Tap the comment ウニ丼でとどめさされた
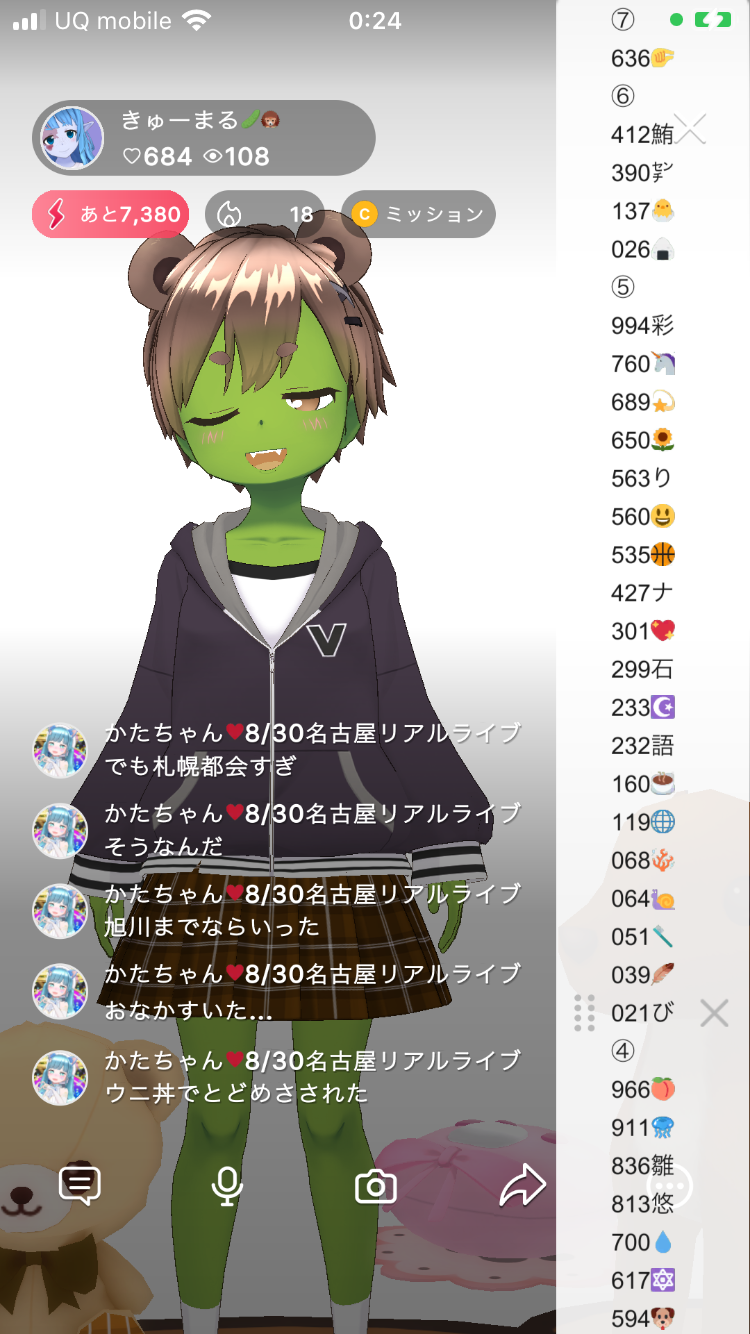The width and height of the screenshot is (750, 1334). (x=236, y=1093)
